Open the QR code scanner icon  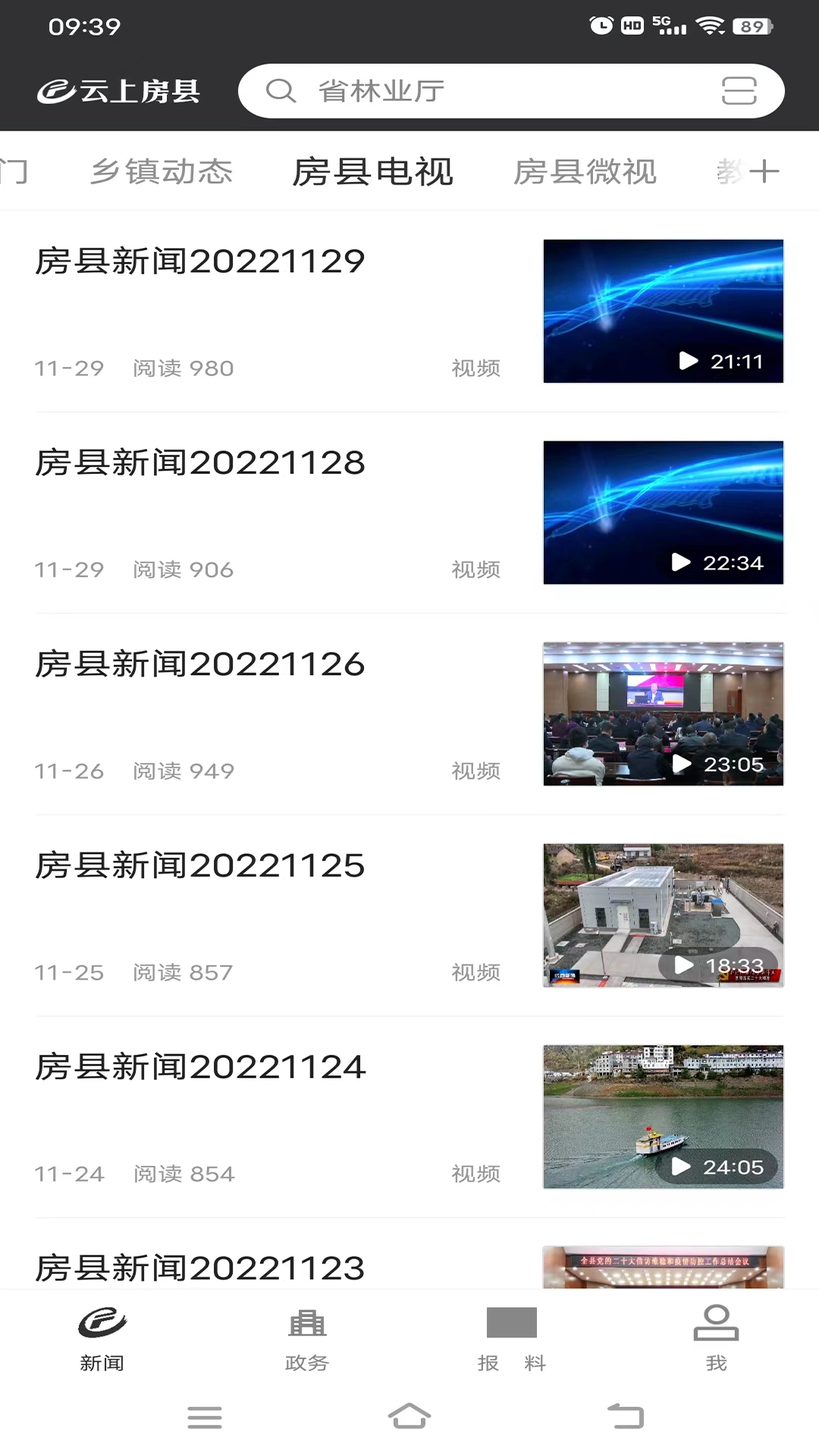(x=739, y=91)
